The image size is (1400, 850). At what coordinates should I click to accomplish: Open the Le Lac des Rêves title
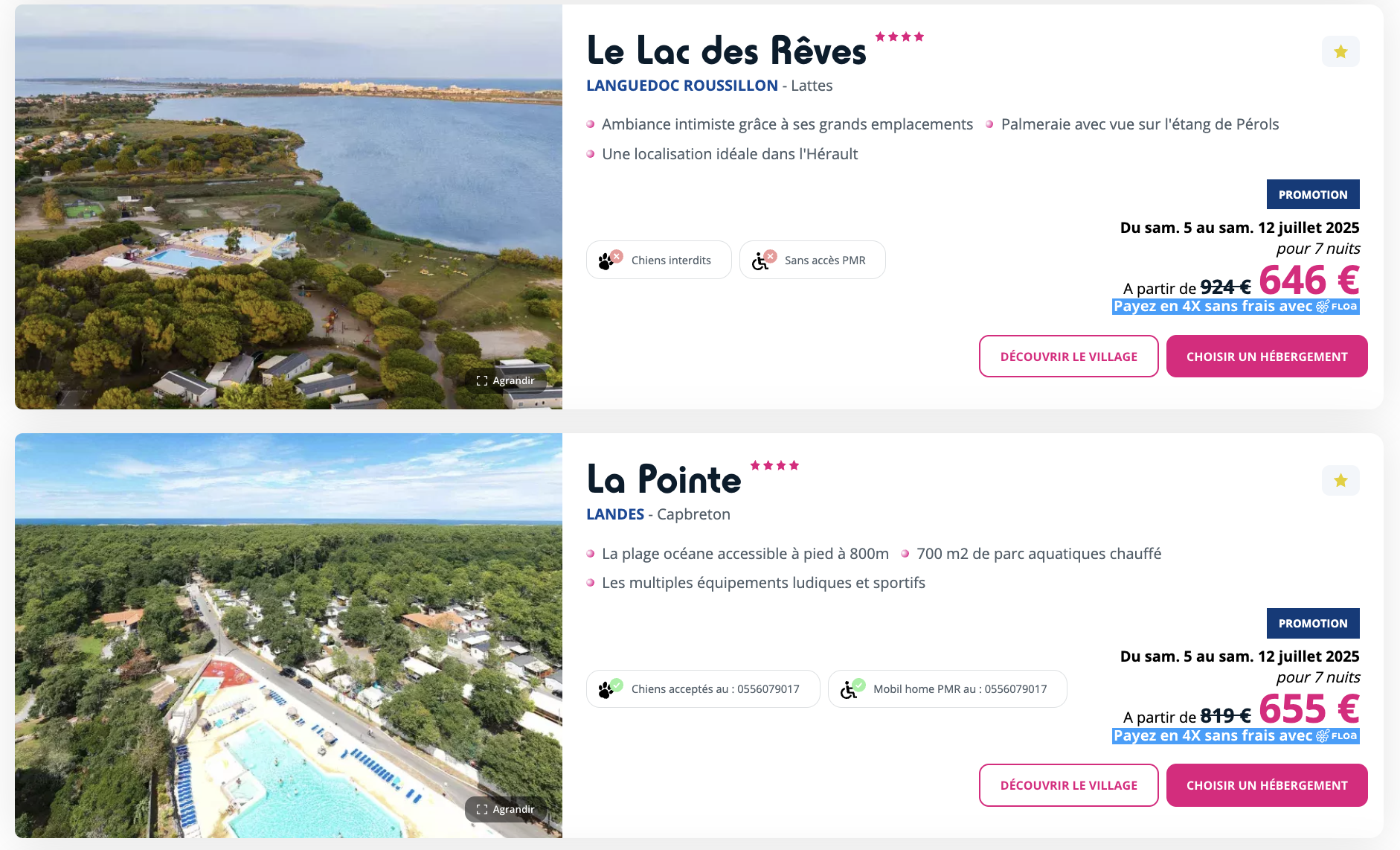pos(726,51)
